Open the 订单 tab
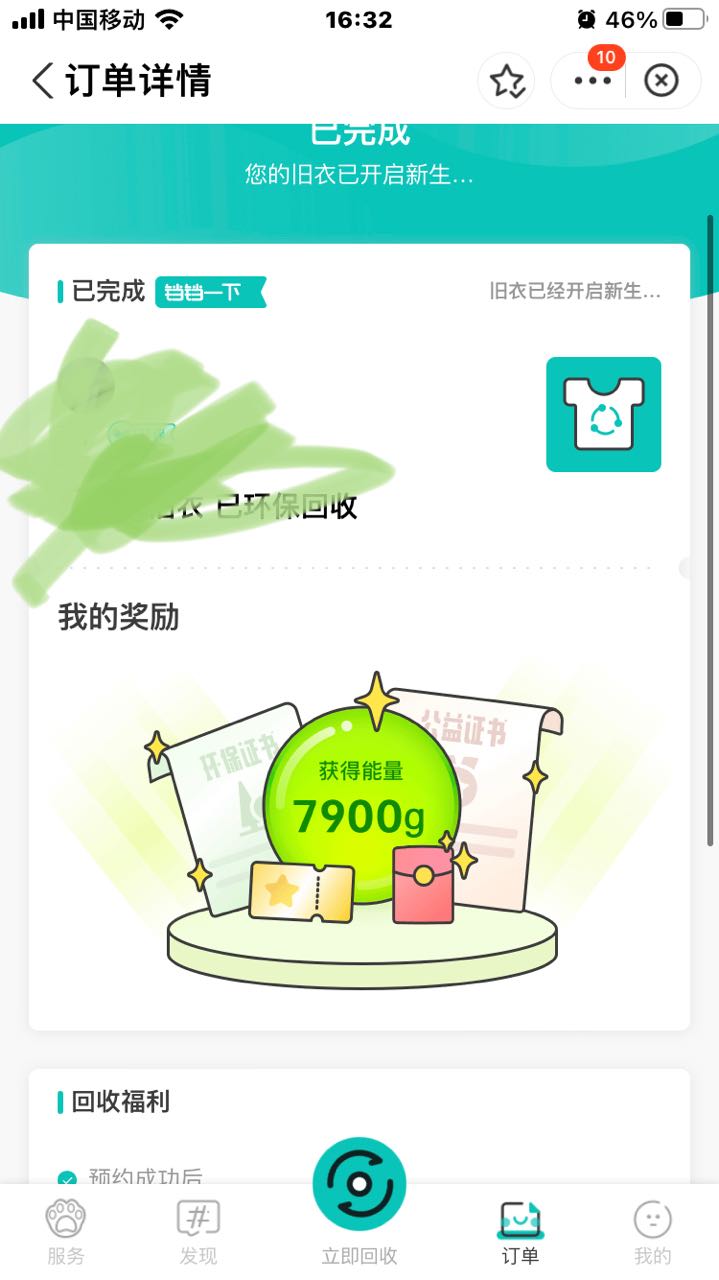719x1280 pixels. coord(520,1232)
